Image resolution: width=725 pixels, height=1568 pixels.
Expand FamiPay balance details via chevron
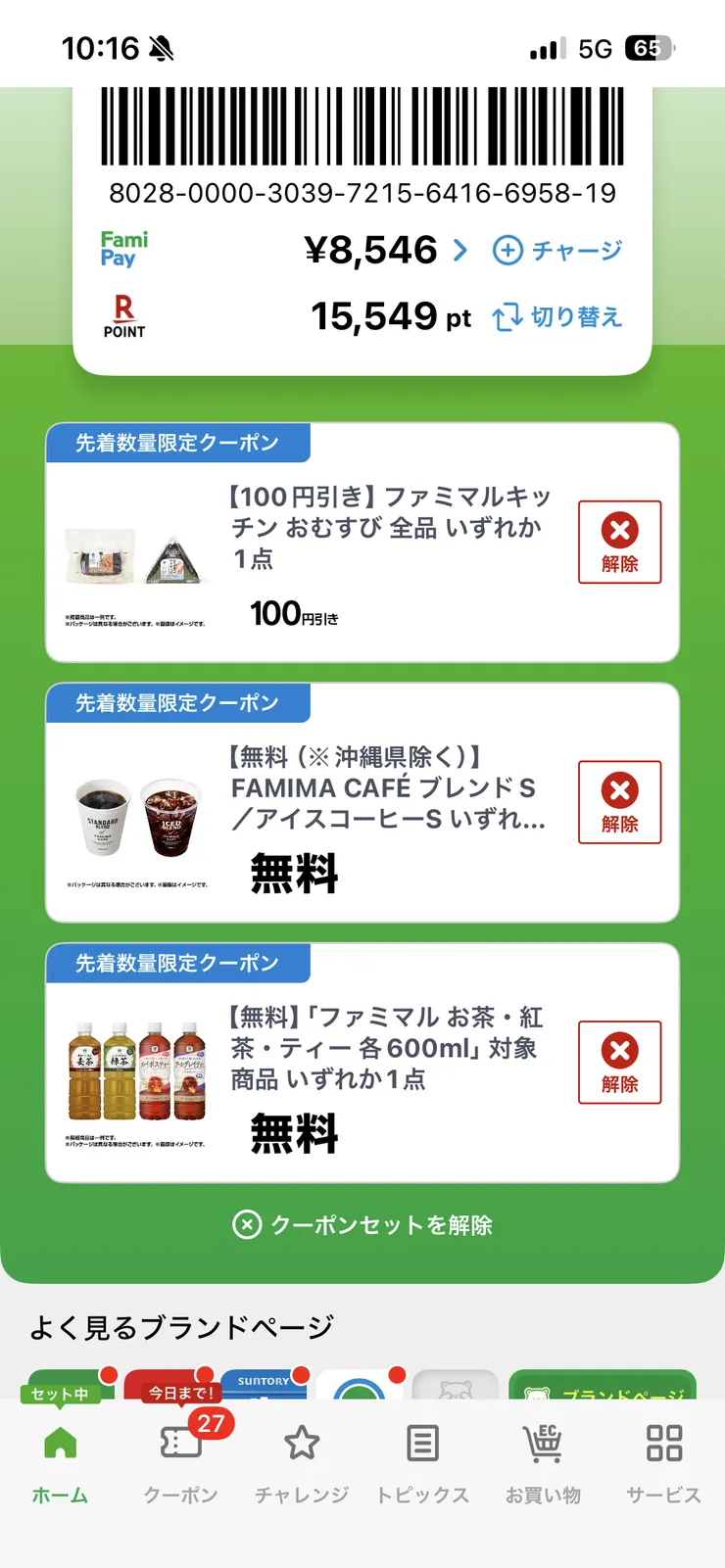pyautogui.click(x=460, y=251)
